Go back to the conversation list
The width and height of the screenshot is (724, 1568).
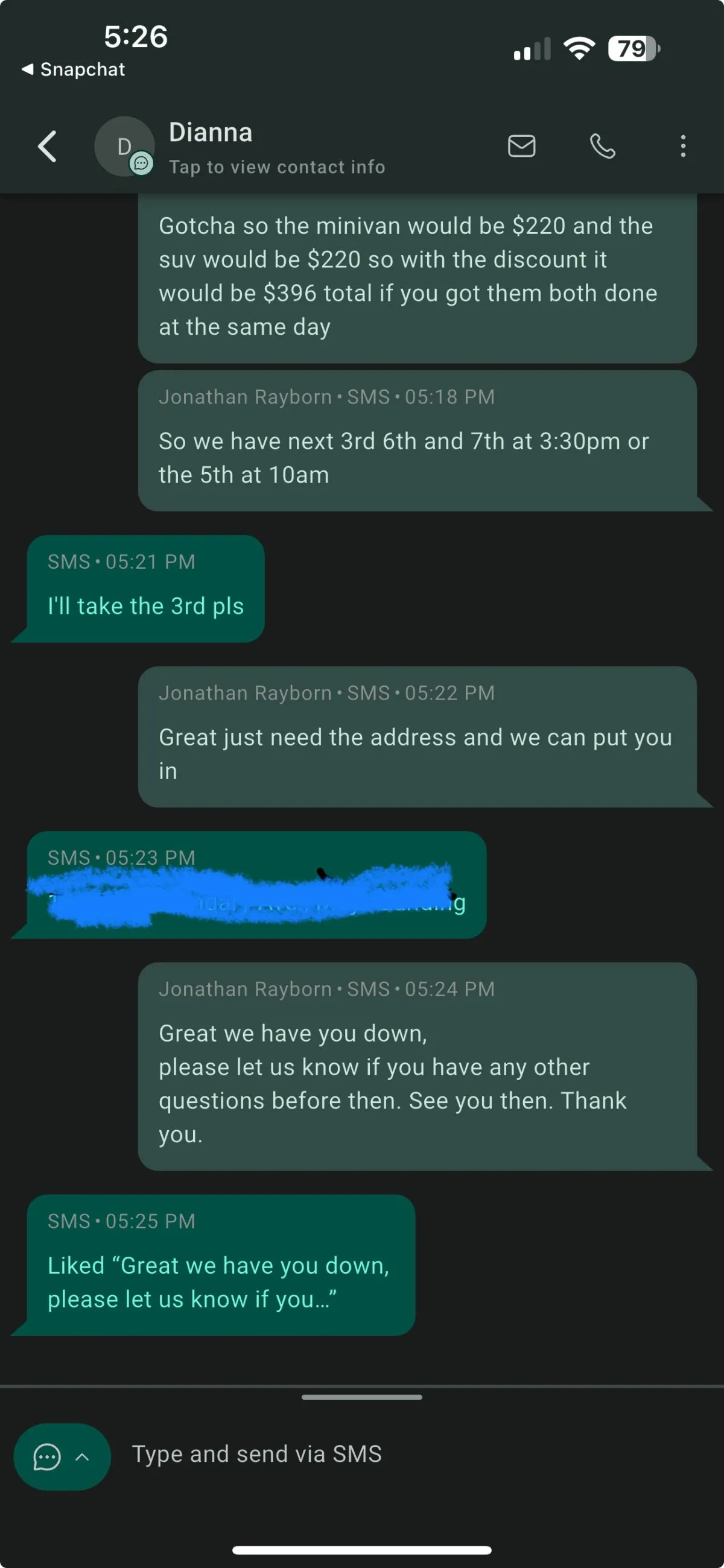pyautogui.click(x=48, y=147)
